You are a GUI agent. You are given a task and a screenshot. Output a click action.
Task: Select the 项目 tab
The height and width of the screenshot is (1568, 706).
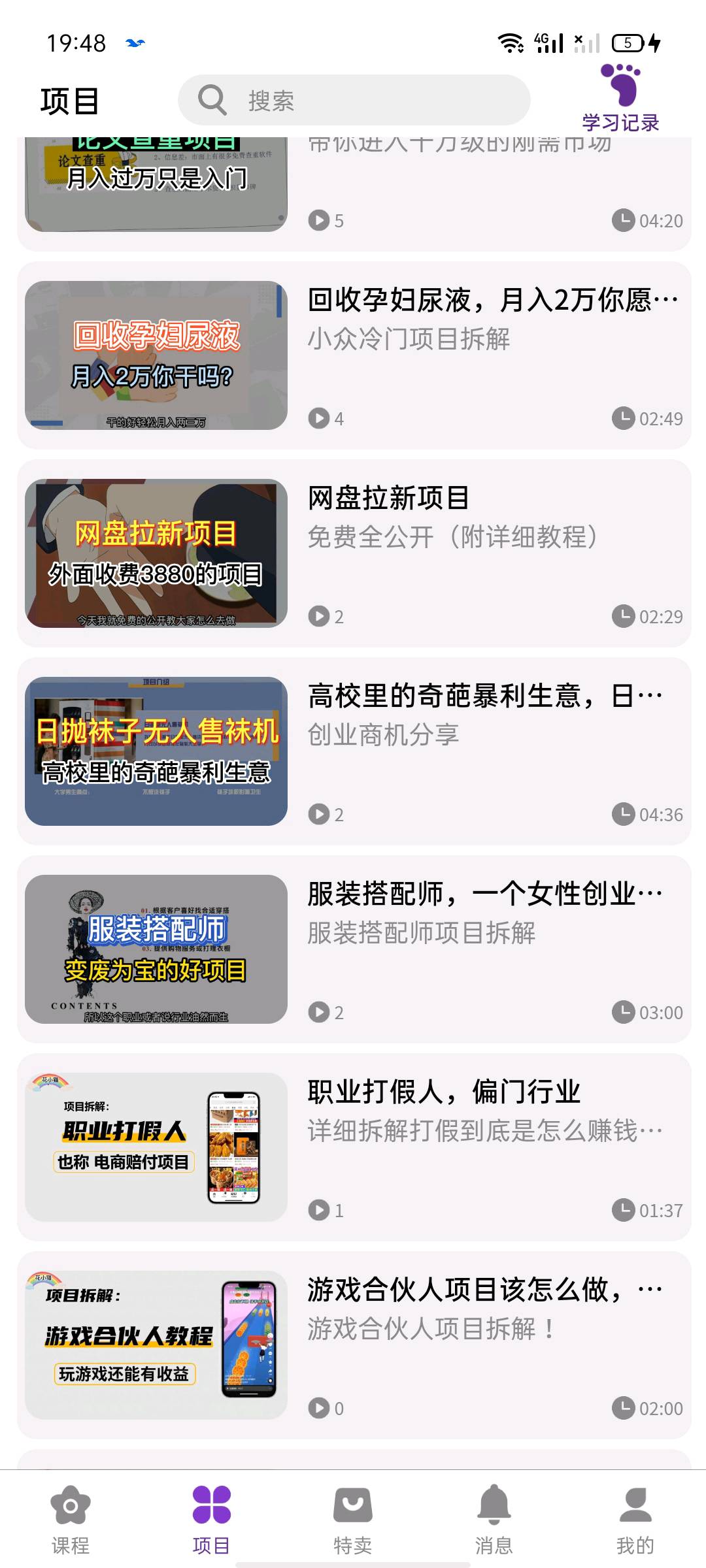click(x=212, y=1520)
